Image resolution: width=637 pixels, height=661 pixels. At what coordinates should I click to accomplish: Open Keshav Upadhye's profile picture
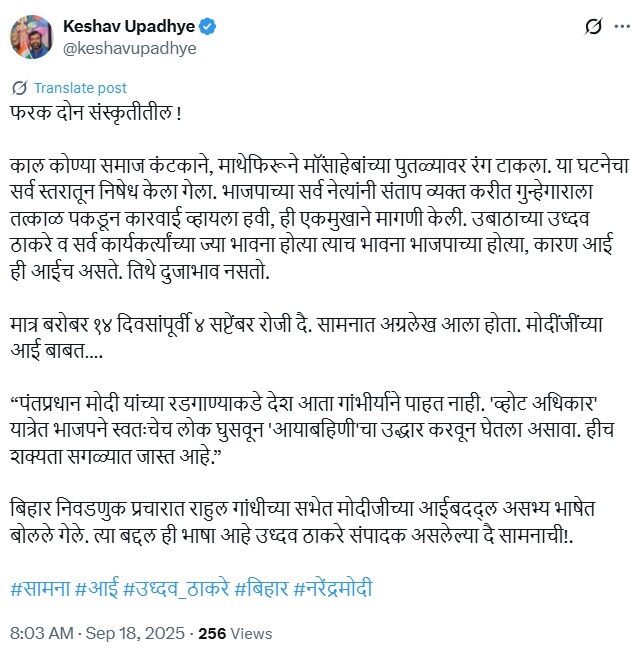pos(32,37)
